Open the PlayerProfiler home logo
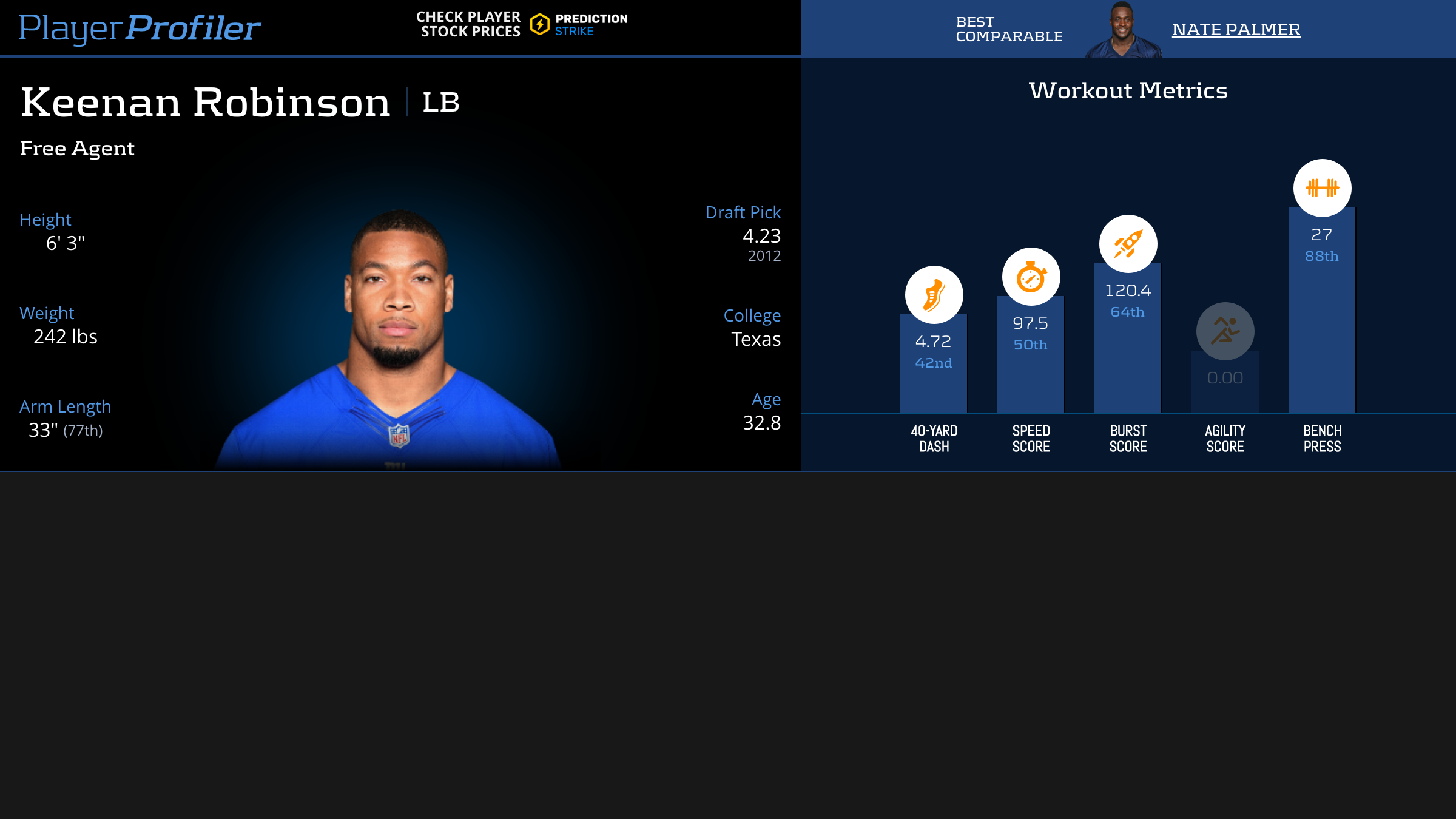The height and width of the screenshot is (819, 1456). [x=140, y=28]
